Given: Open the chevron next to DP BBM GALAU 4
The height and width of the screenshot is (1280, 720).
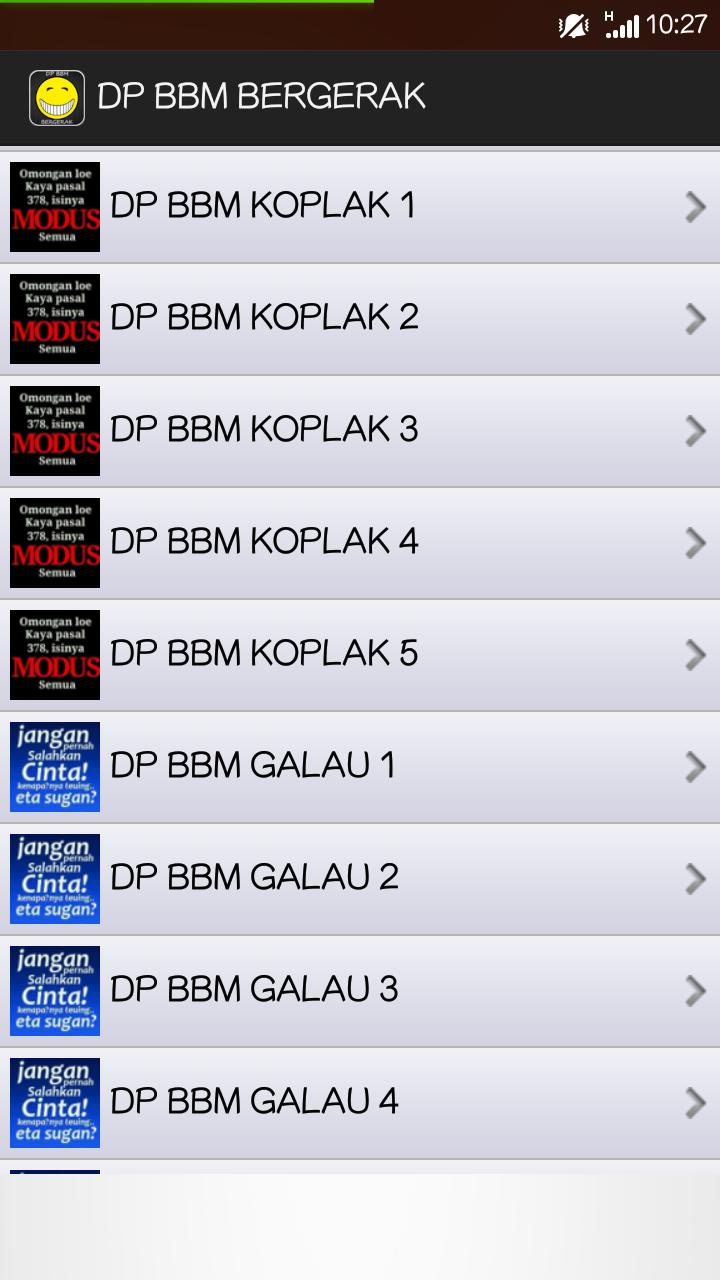Looking at the screenshot, I should [x=694, y=1103].
